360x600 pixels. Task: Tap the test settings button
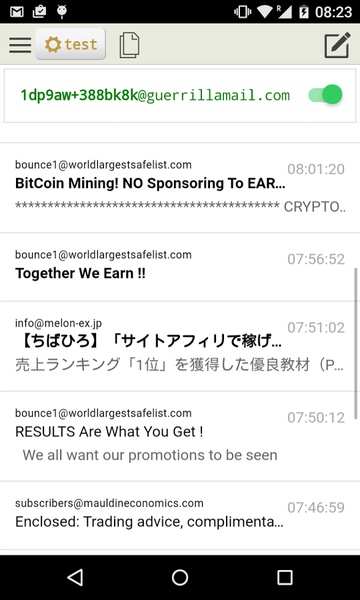tap(71, 44)
